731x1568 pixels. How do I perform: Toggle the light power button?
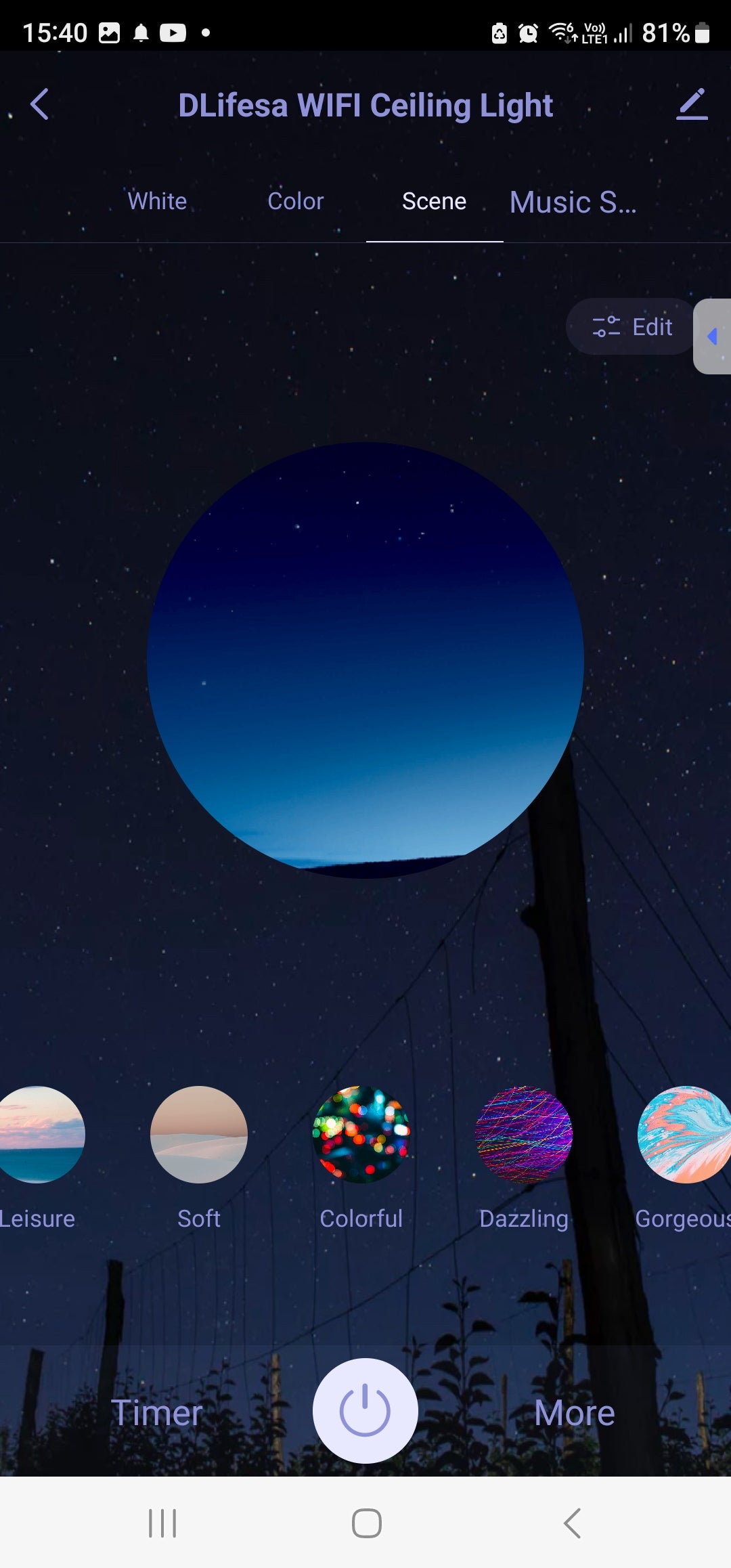tap(365, 1410)
